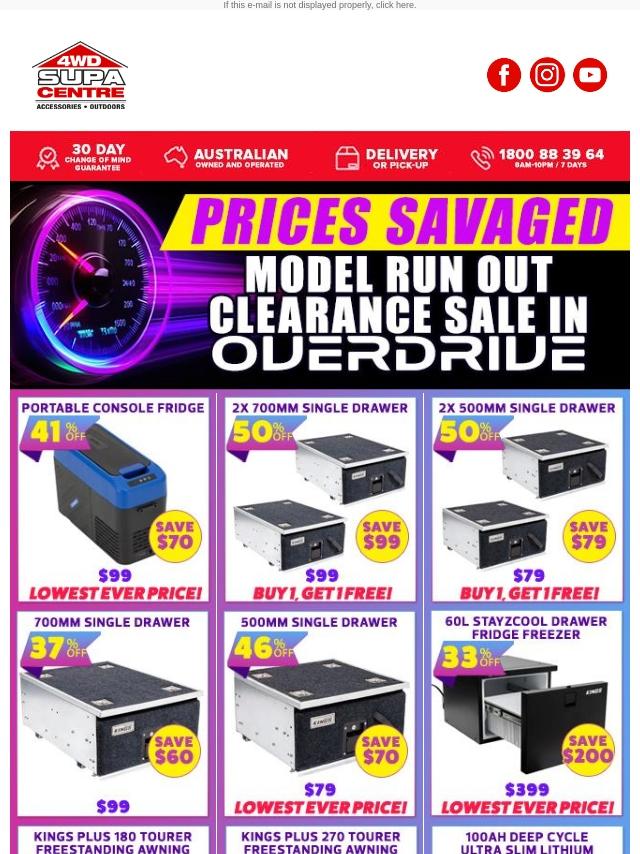Viewport: 640px width, 854px height.
Task: View the 500mm Single Drawer $79 deal
Action: [320, 715]
